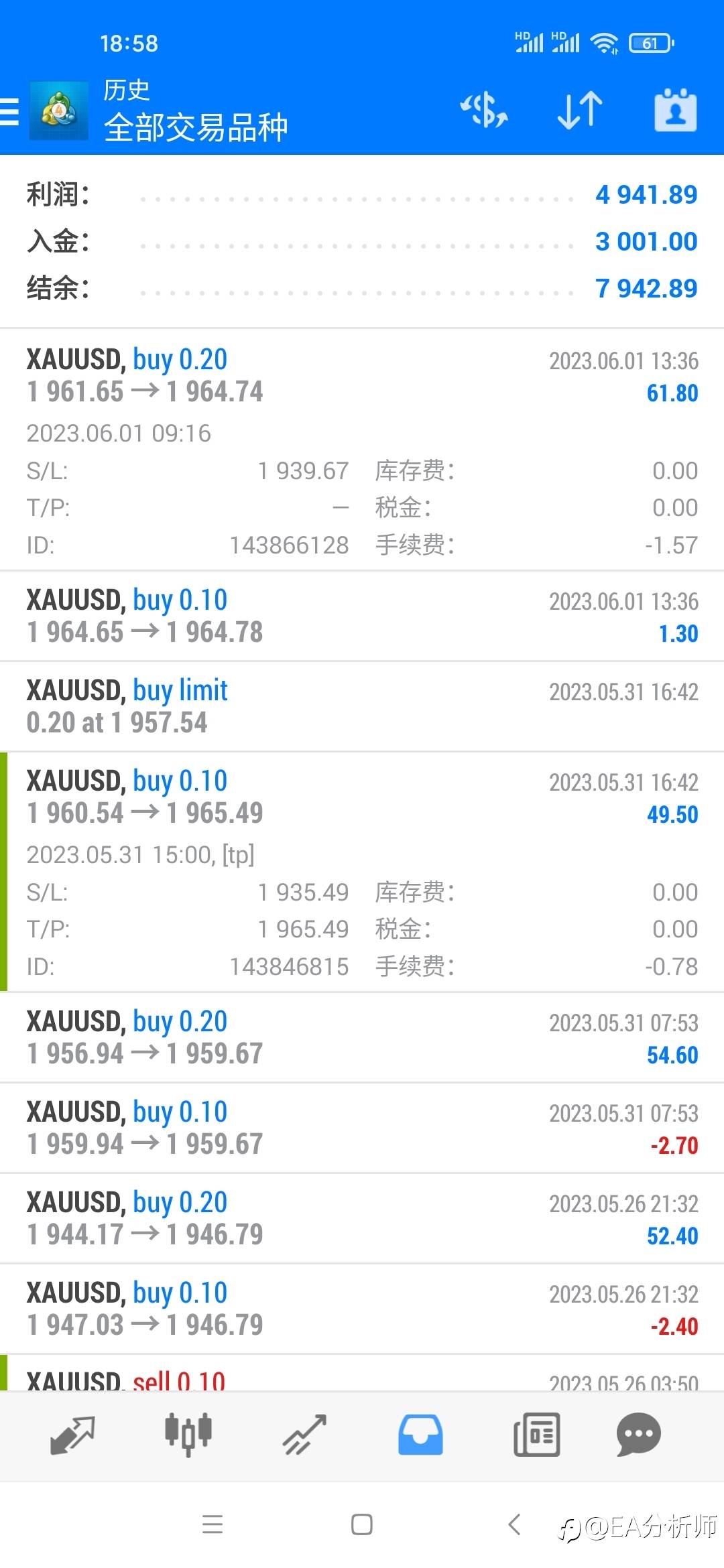Change sort order with arrows icon

click(580, 111)
